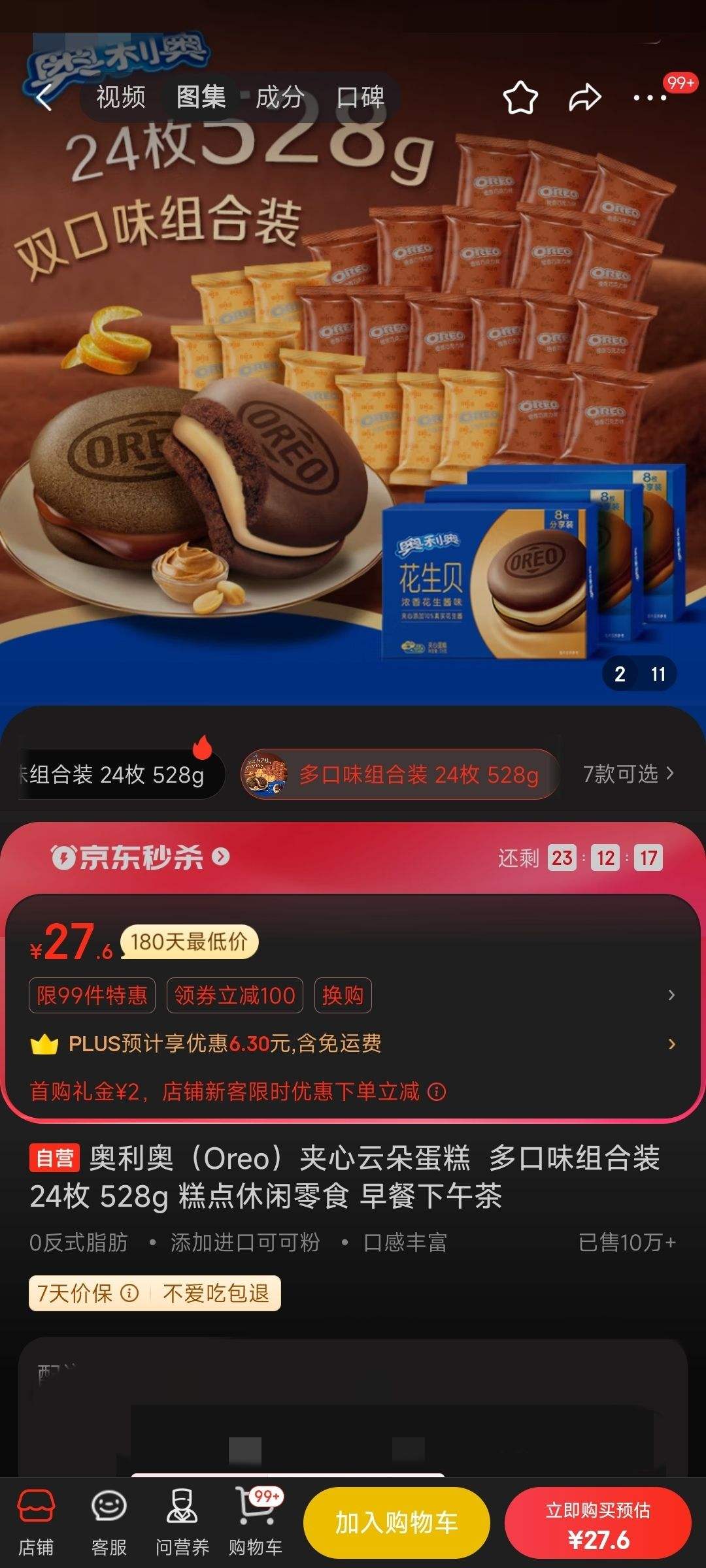Tap the 领券立减100 coupon chip
The width and height of the screenshot is (706, 1568).
click(235, 996)
